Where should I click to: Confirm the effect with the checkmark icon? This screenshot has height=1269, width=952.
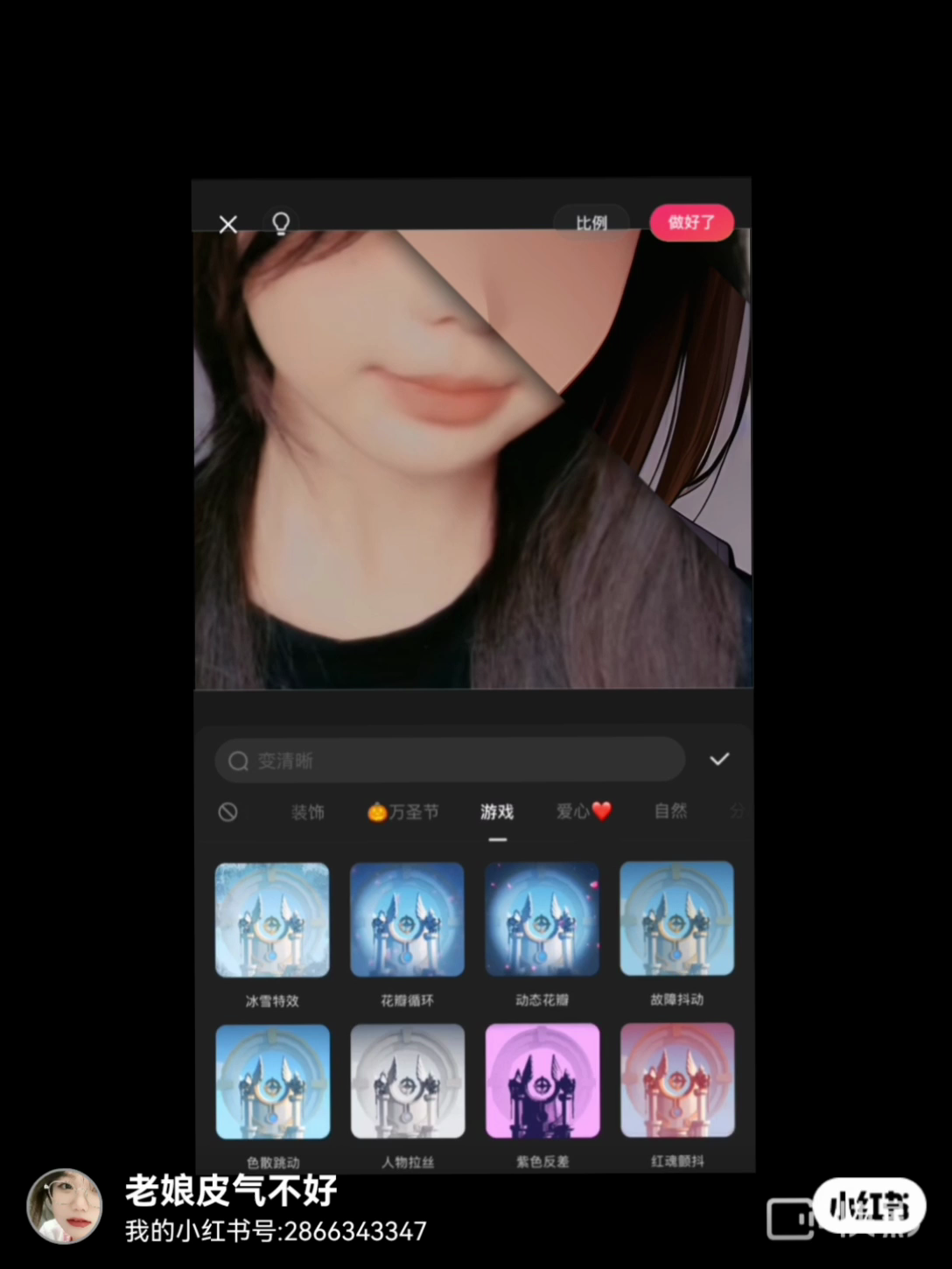[x=719, y=759]
